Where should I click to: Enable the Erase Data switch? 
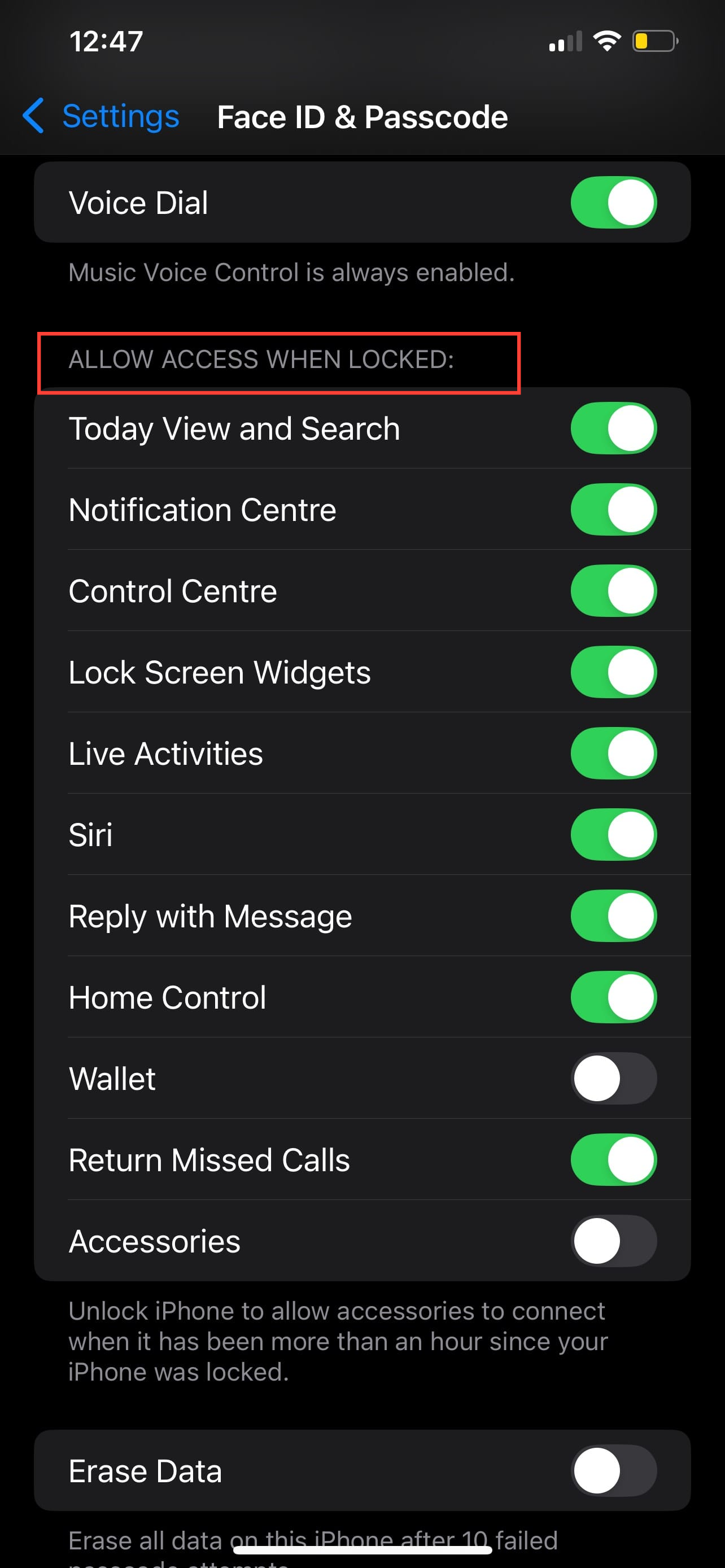(x=613, y=1470)
